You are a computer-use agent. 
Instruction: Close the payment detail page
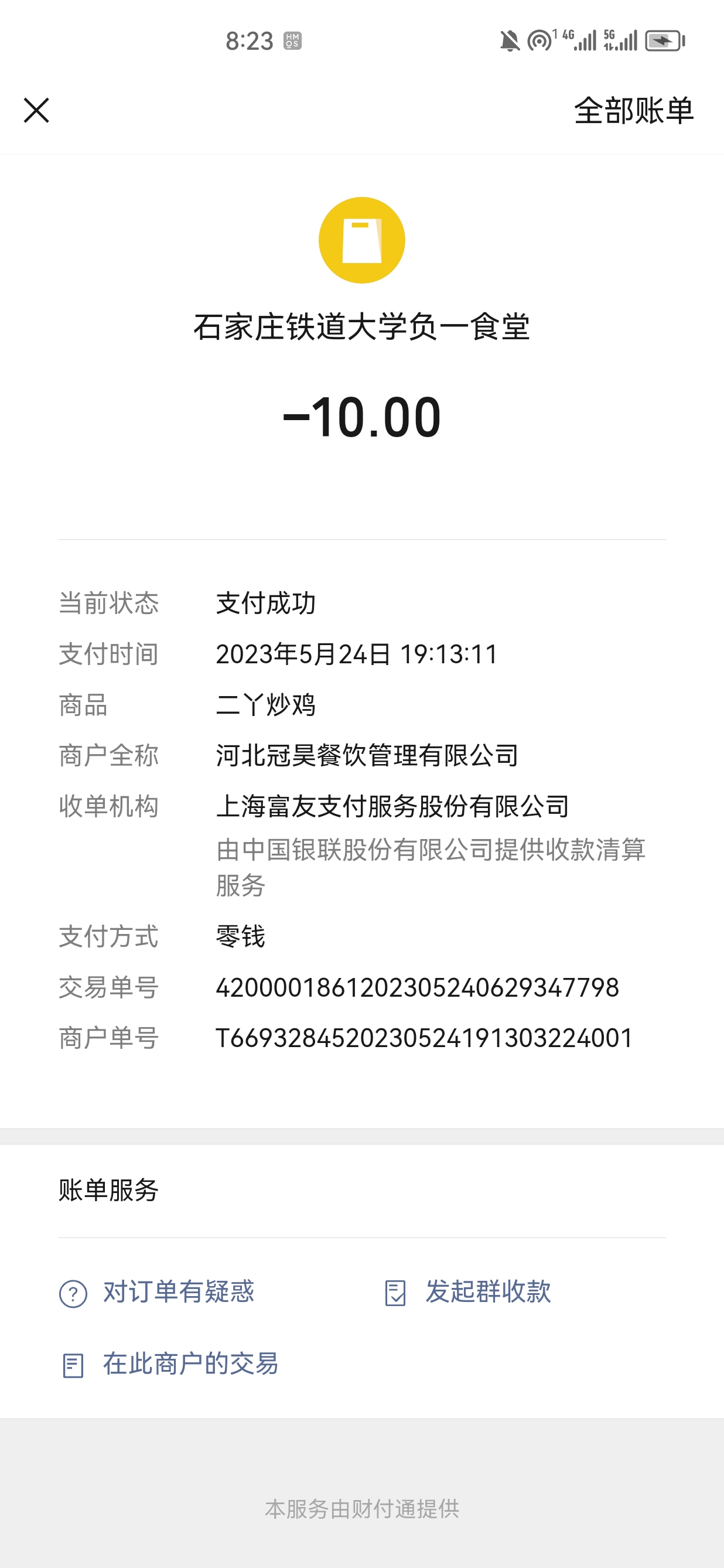[36, 110]
